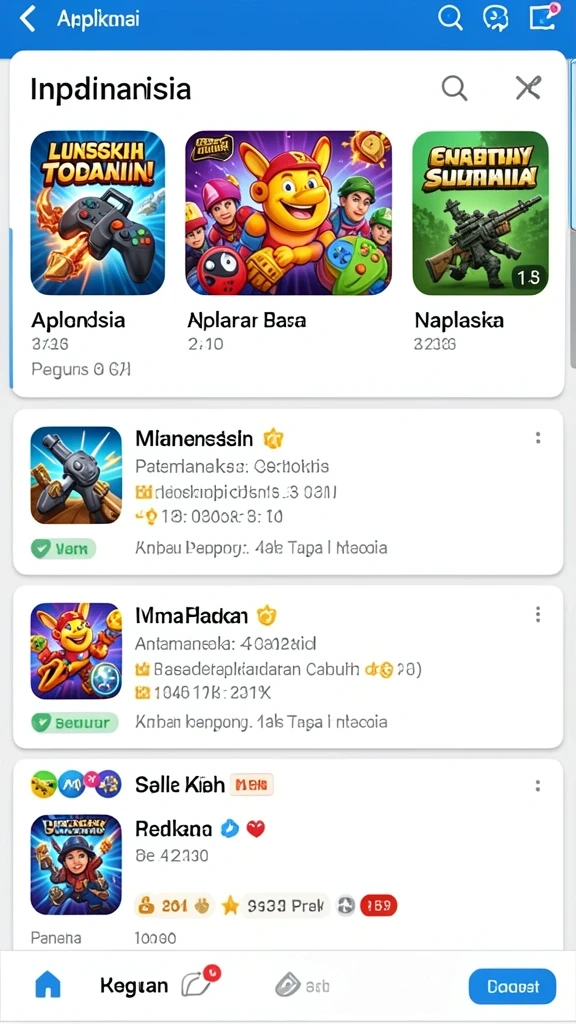Close the Inpdinanisia card with the X
Image resolution: width=576 pixels, height=1024 pixels.
pyautogui.click(x=528, y=87)
